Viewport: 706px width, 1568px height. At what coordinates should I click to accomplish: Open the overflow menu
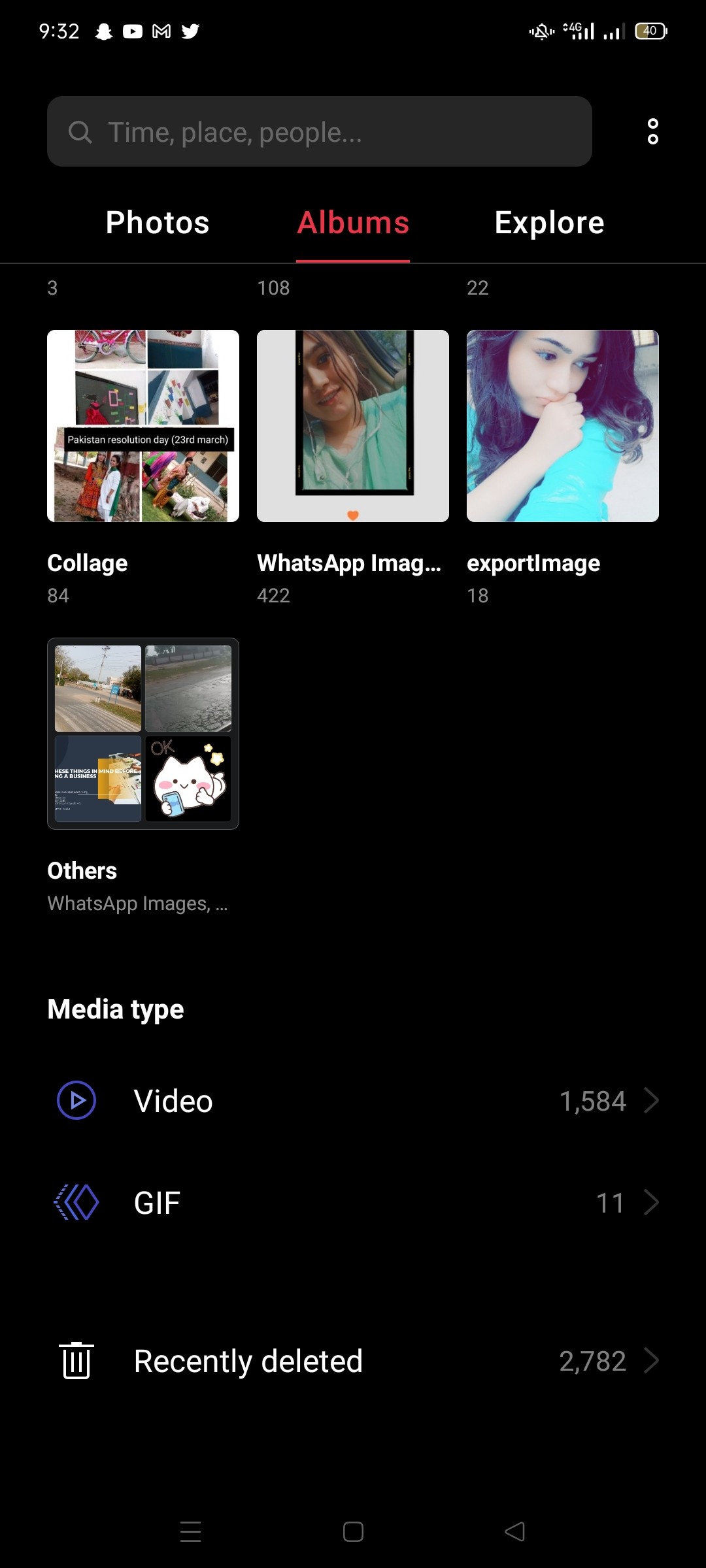coord(652,131)
